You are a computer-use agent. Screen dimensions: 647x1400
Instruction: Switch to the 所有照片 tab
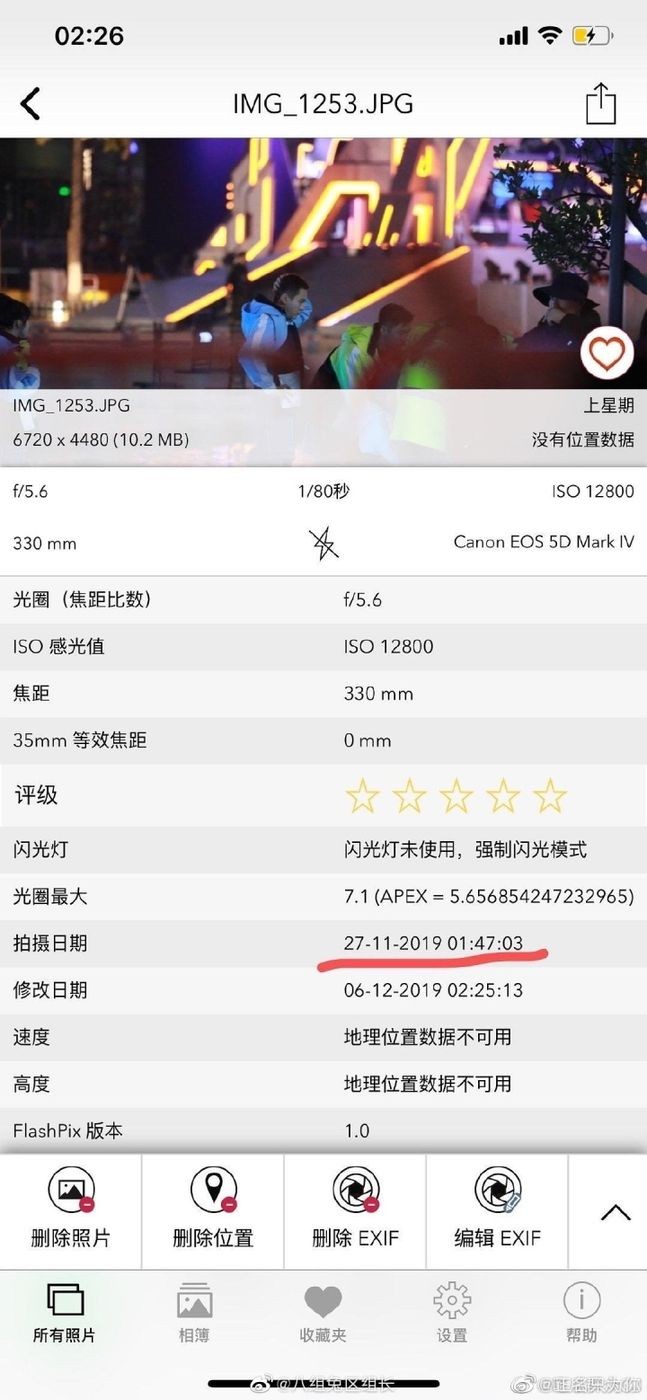point(65,1312)
